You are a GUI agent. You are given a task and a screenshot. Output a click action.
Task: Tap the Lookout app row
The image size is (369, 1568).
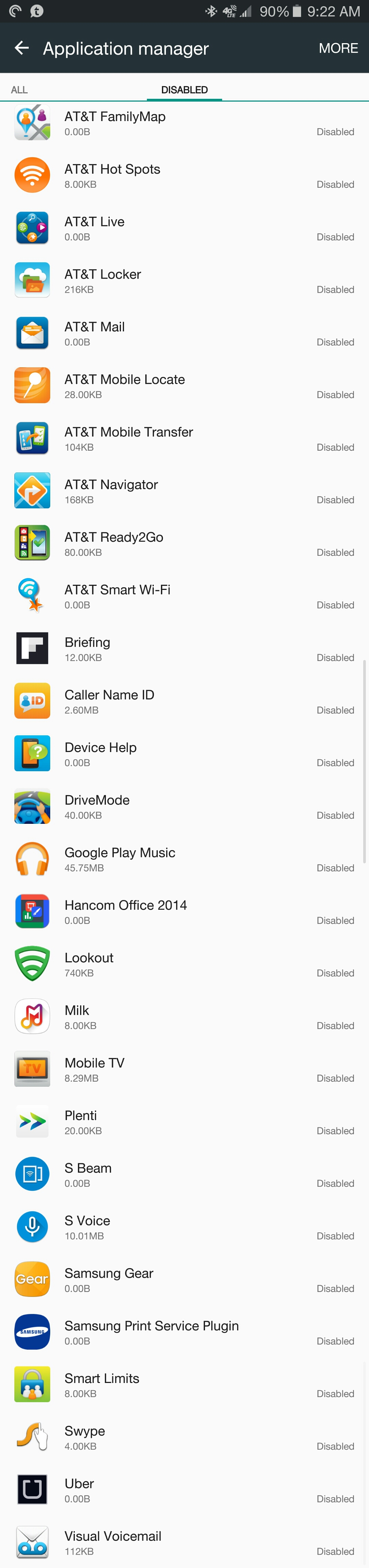click(184, 965)
